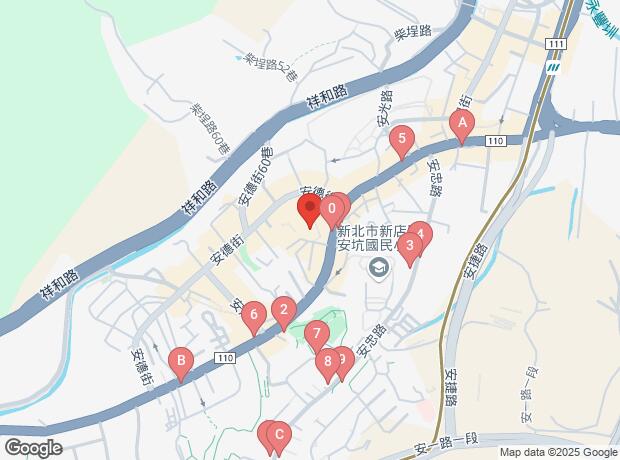Tap the marker numbered 6
Viewport: 620px width, 460px height.
[254, 315]
